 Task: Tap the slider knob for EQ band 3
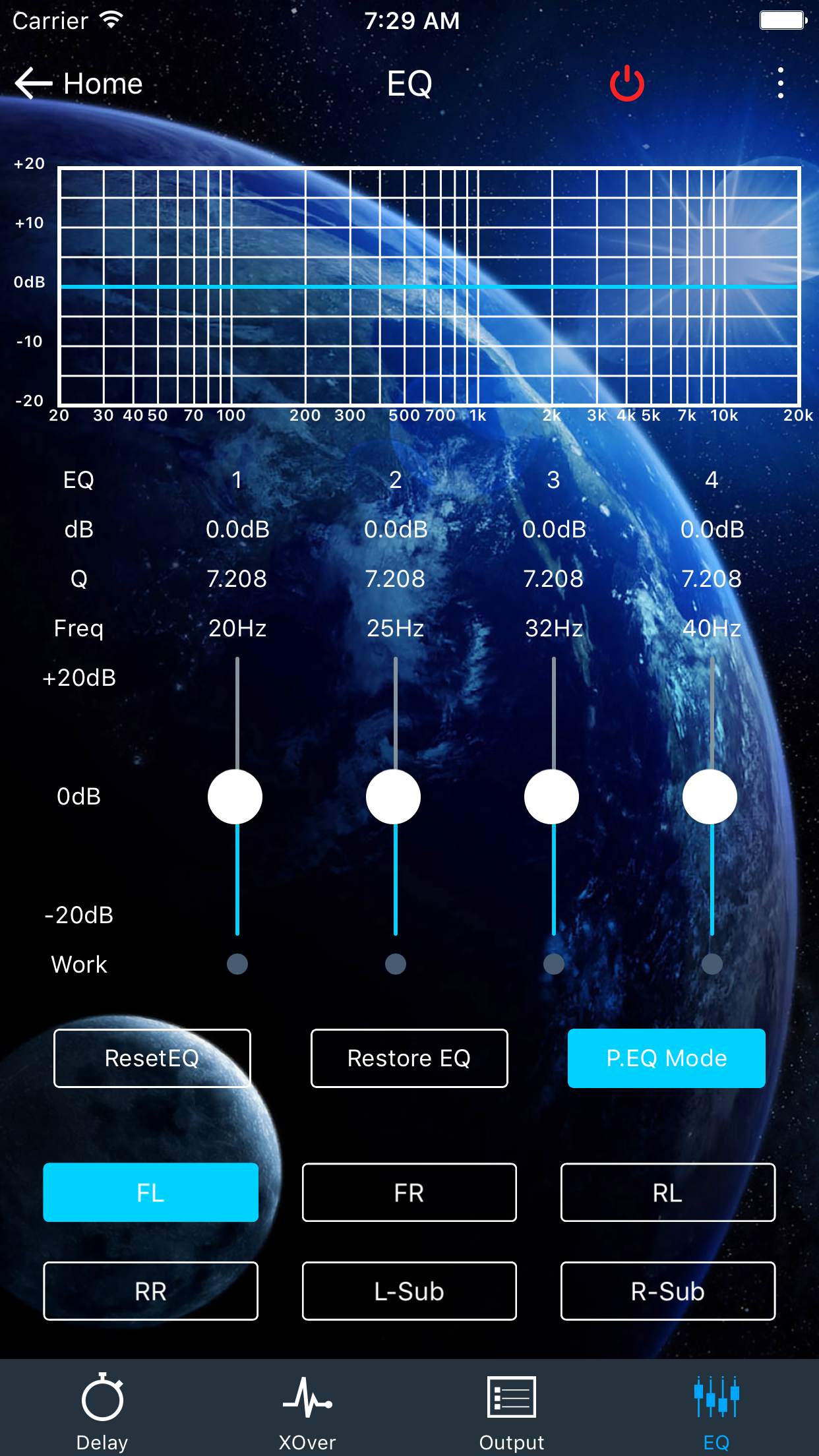pos(553,796)
